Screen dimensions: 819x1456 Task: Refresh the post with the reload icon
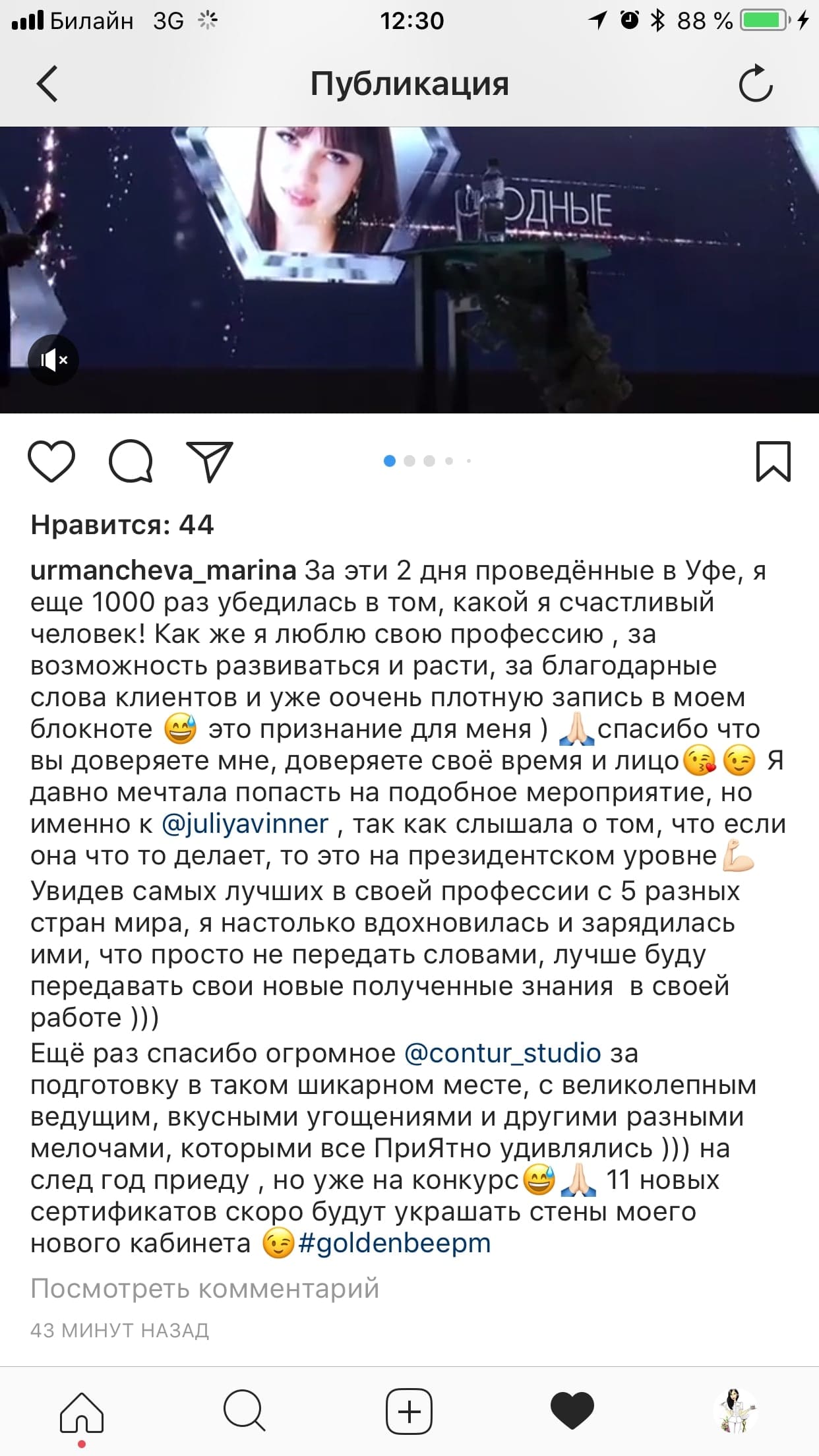[x=756, y=84]
